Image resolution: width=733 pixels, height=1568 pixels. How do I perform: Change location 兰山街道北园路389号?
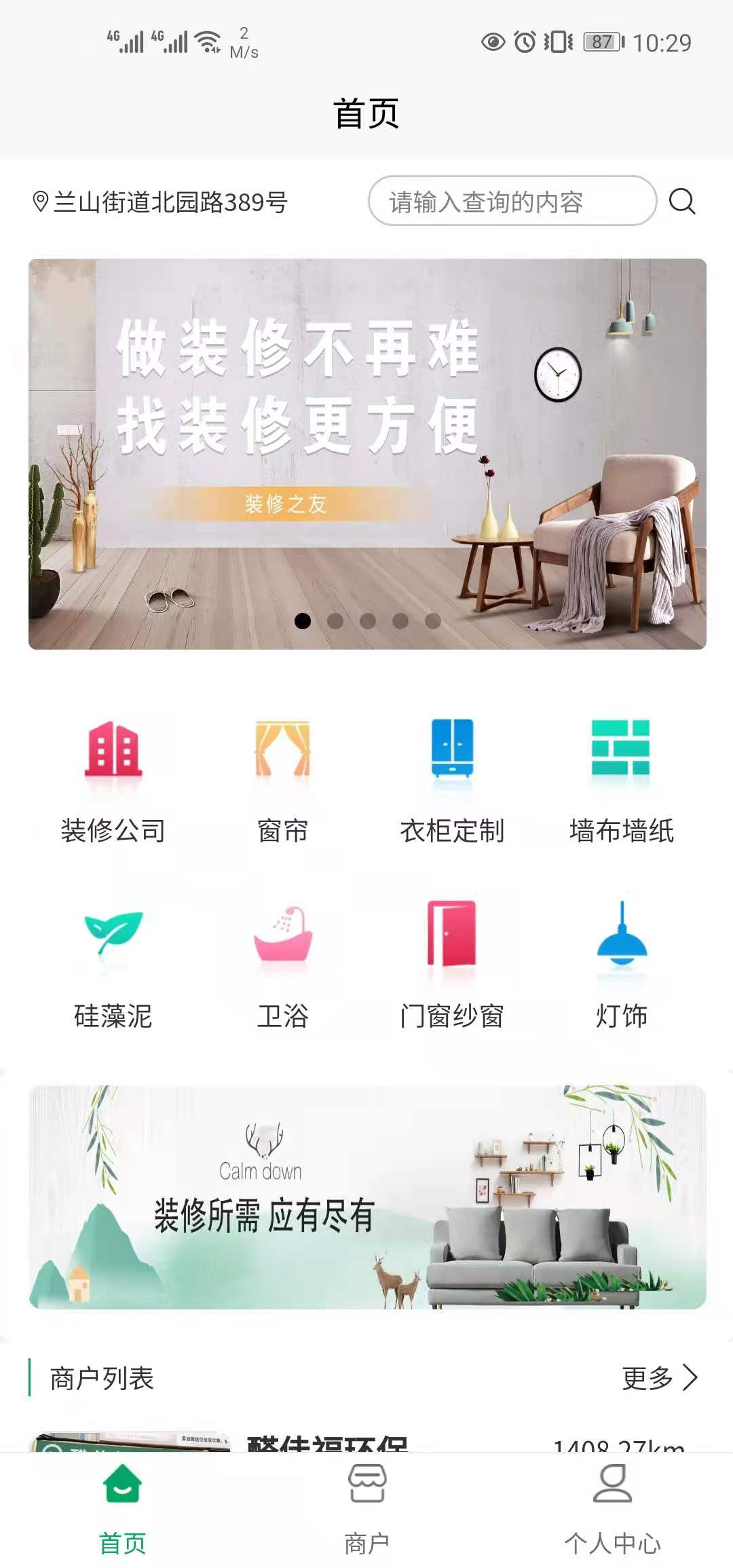[x=160, y=202]
